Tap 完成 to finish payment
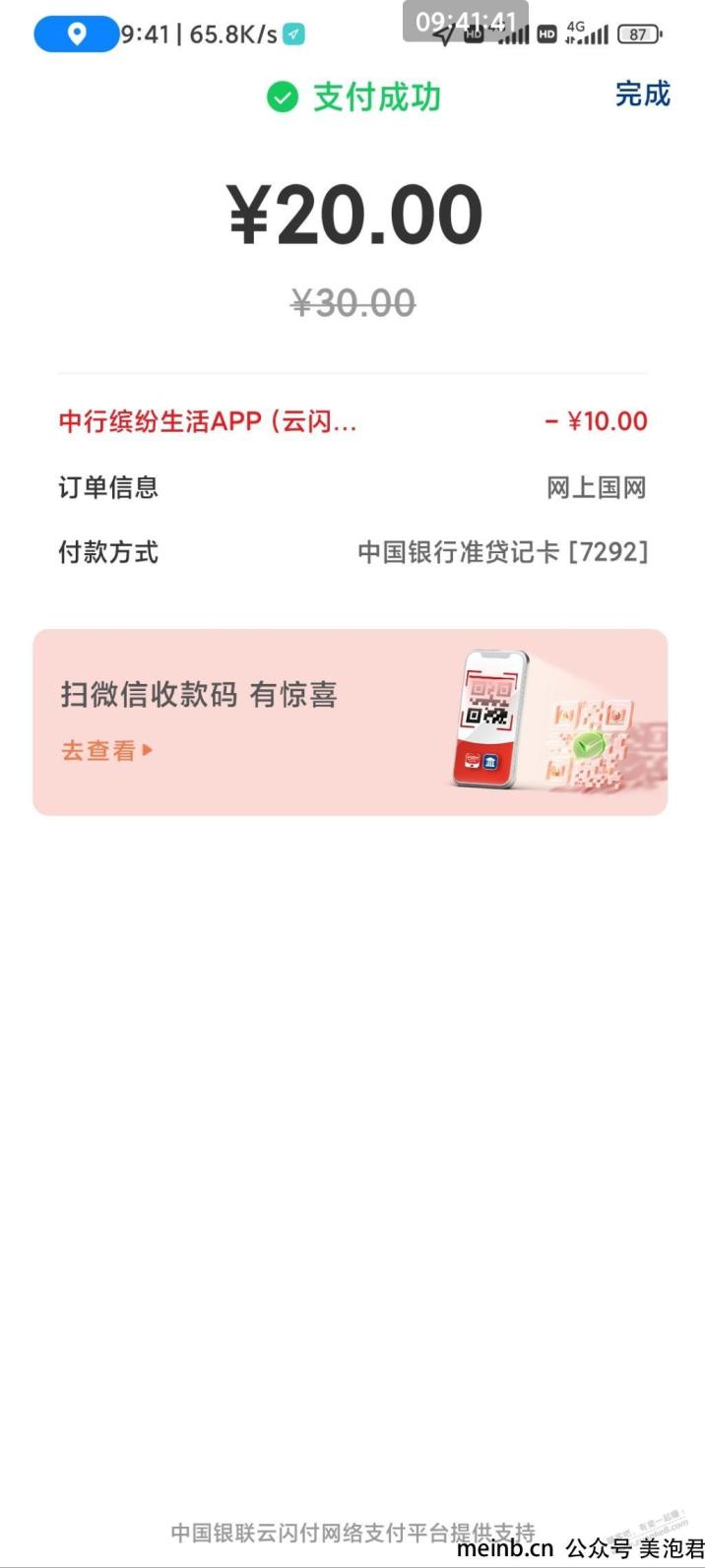705x1568 pixels. tap(642, 94)
